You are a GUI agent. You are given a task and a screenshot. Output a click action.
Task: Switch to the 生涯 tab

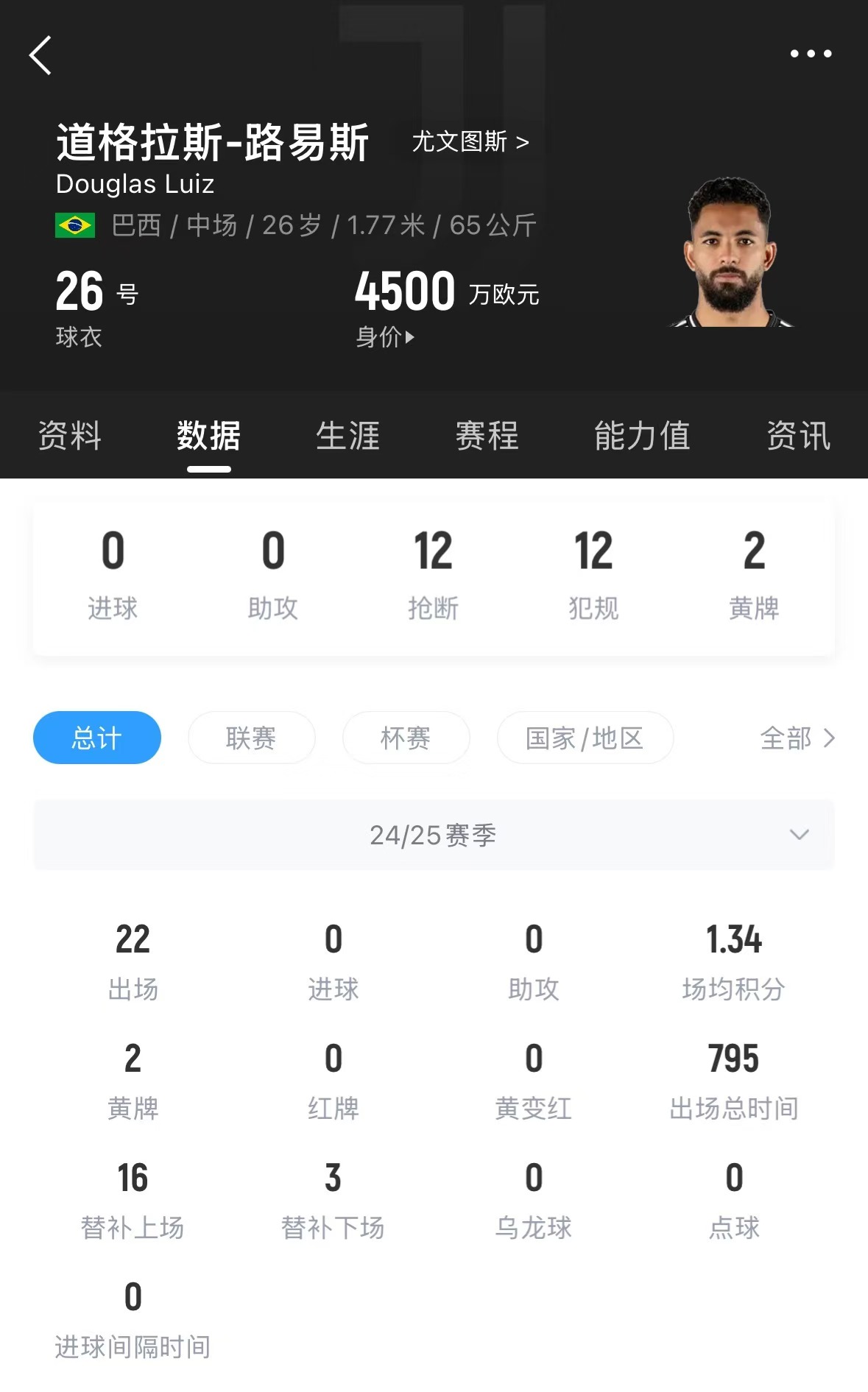click(347, 435)
